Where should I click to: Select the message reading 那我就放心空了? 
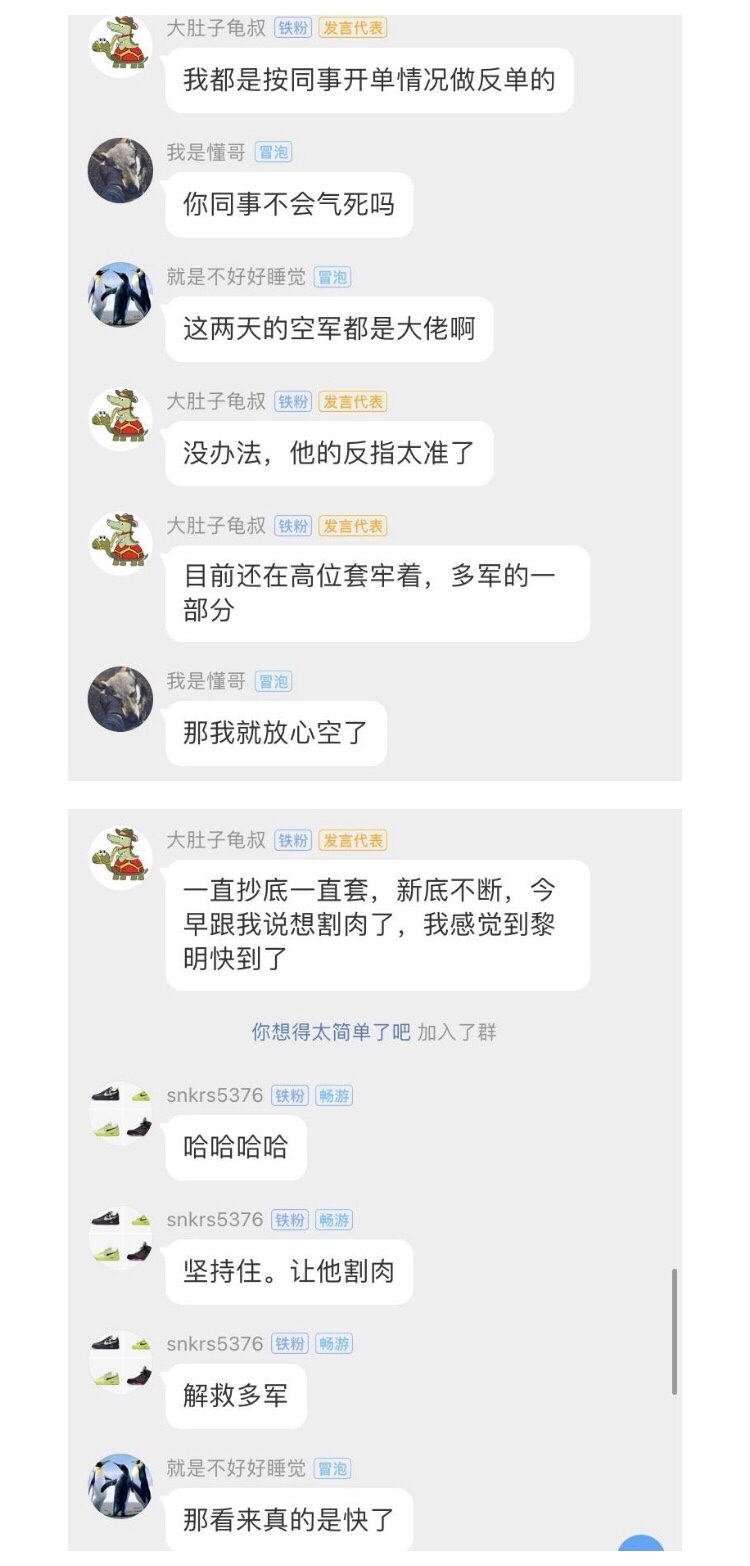pyautogui.click(x=274, y=732)
